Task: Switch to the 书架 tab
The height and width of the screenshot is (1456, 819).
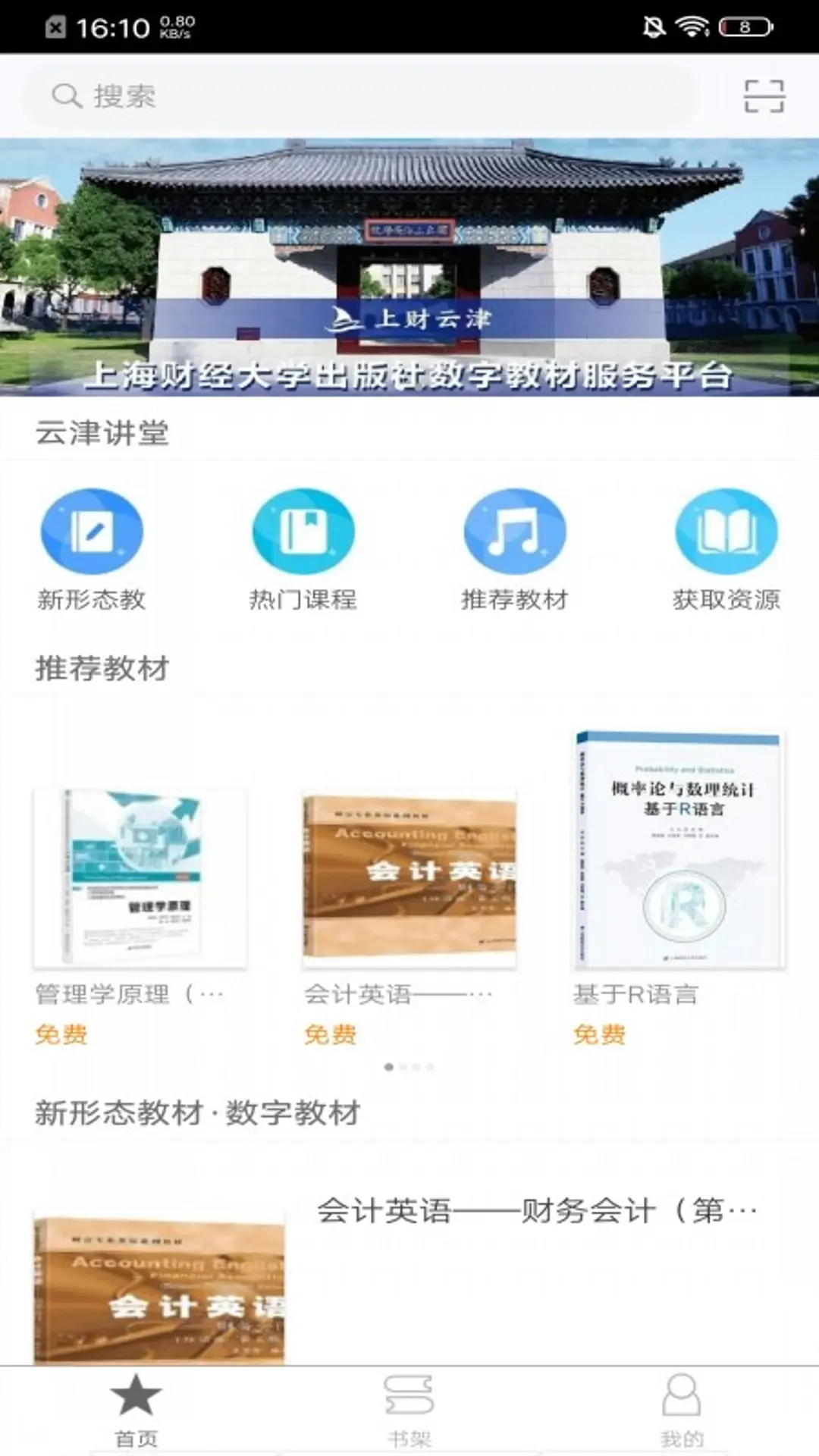Action: click(x=409, y=1410)
